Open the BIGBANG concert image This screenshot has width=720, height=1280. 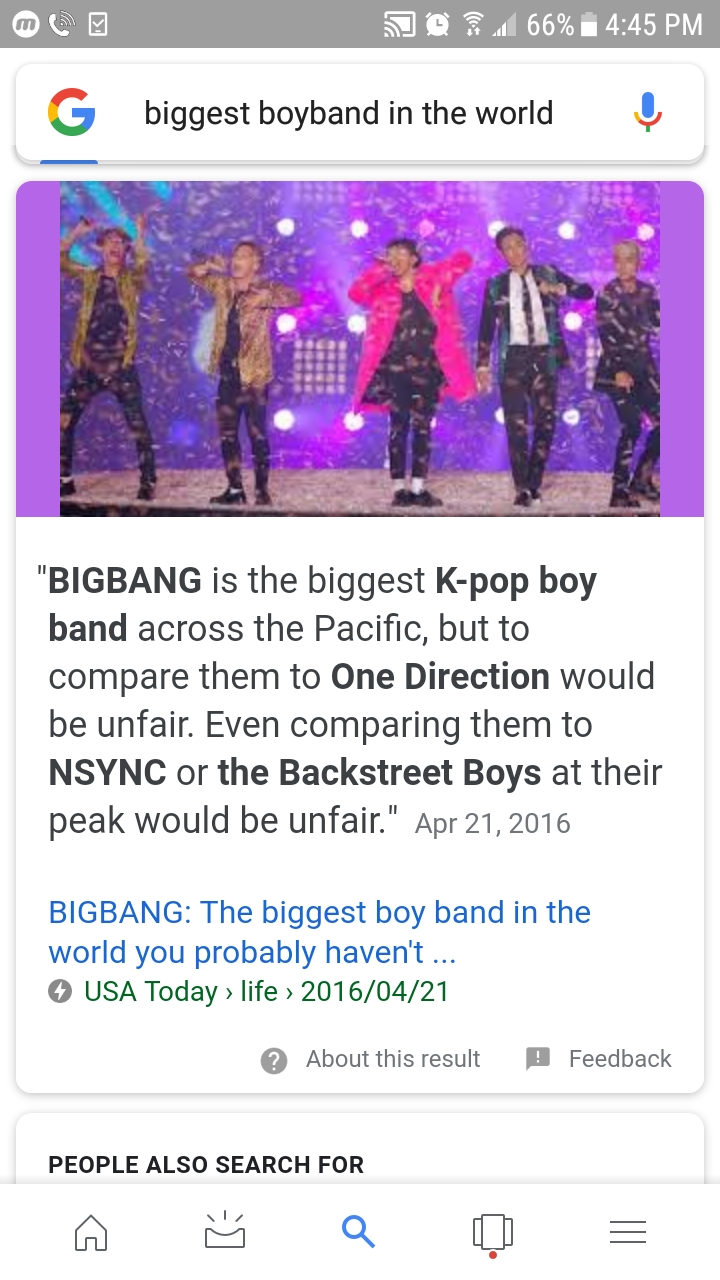[360, 348]
